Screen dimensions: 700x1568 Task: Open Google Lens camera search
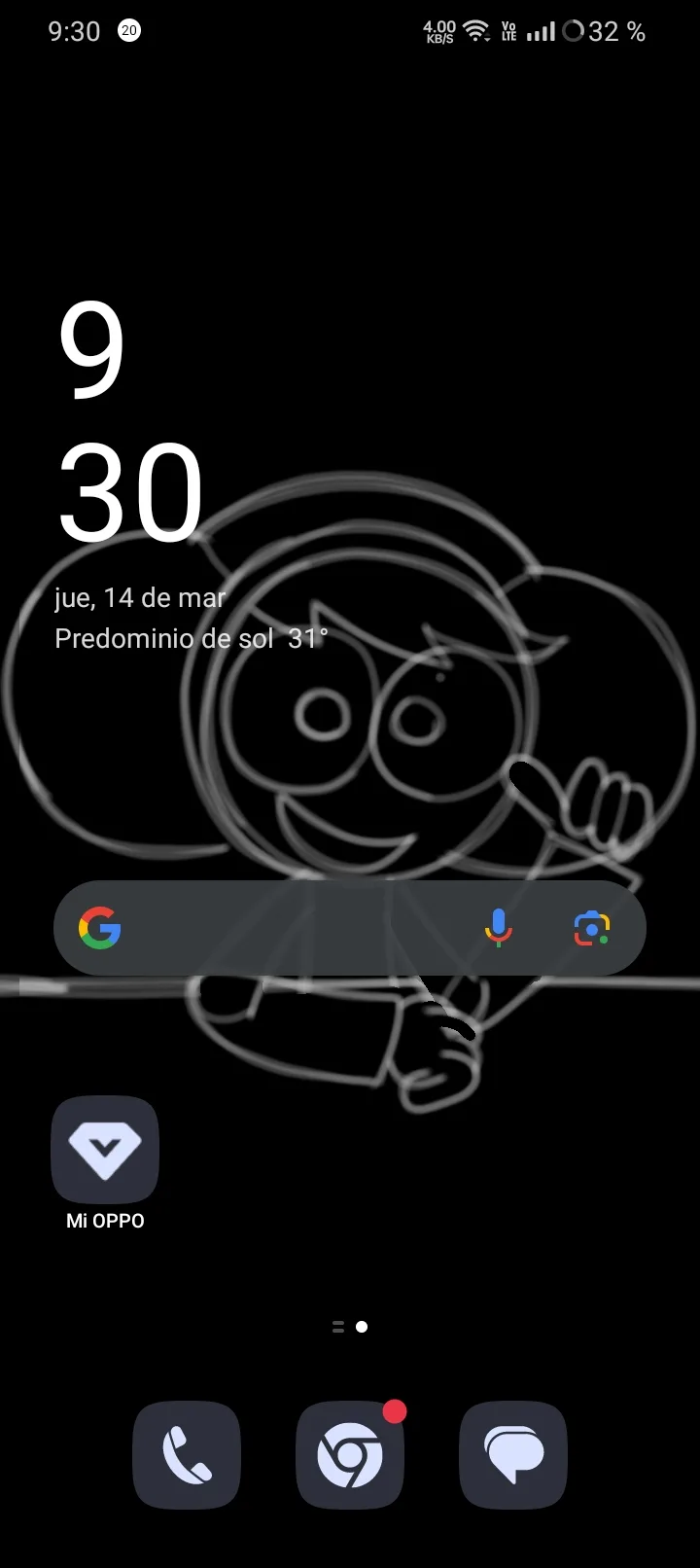tap(591, 929)
